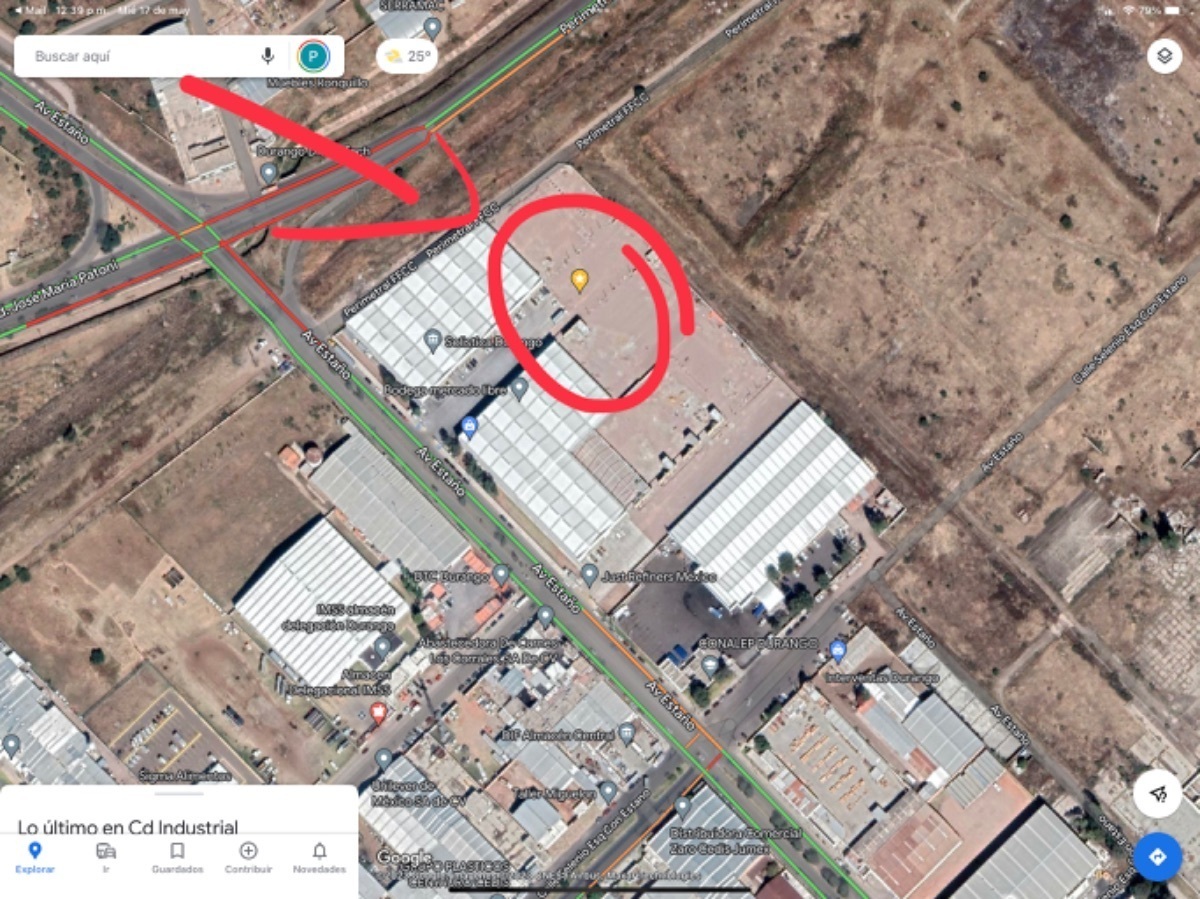Tap the blue directions button

point(1157,857)
